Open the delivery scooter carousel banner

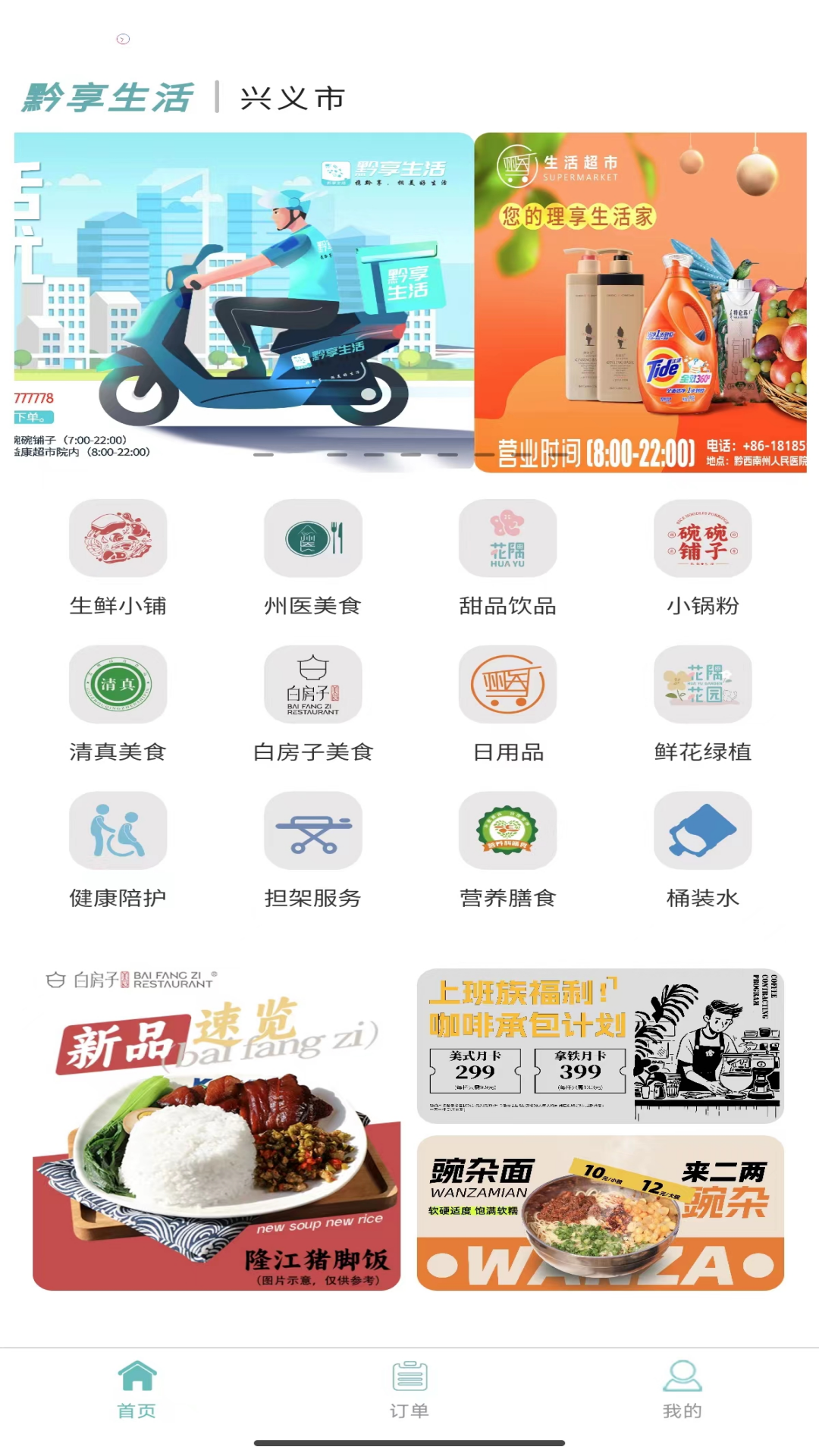point(243,302)
